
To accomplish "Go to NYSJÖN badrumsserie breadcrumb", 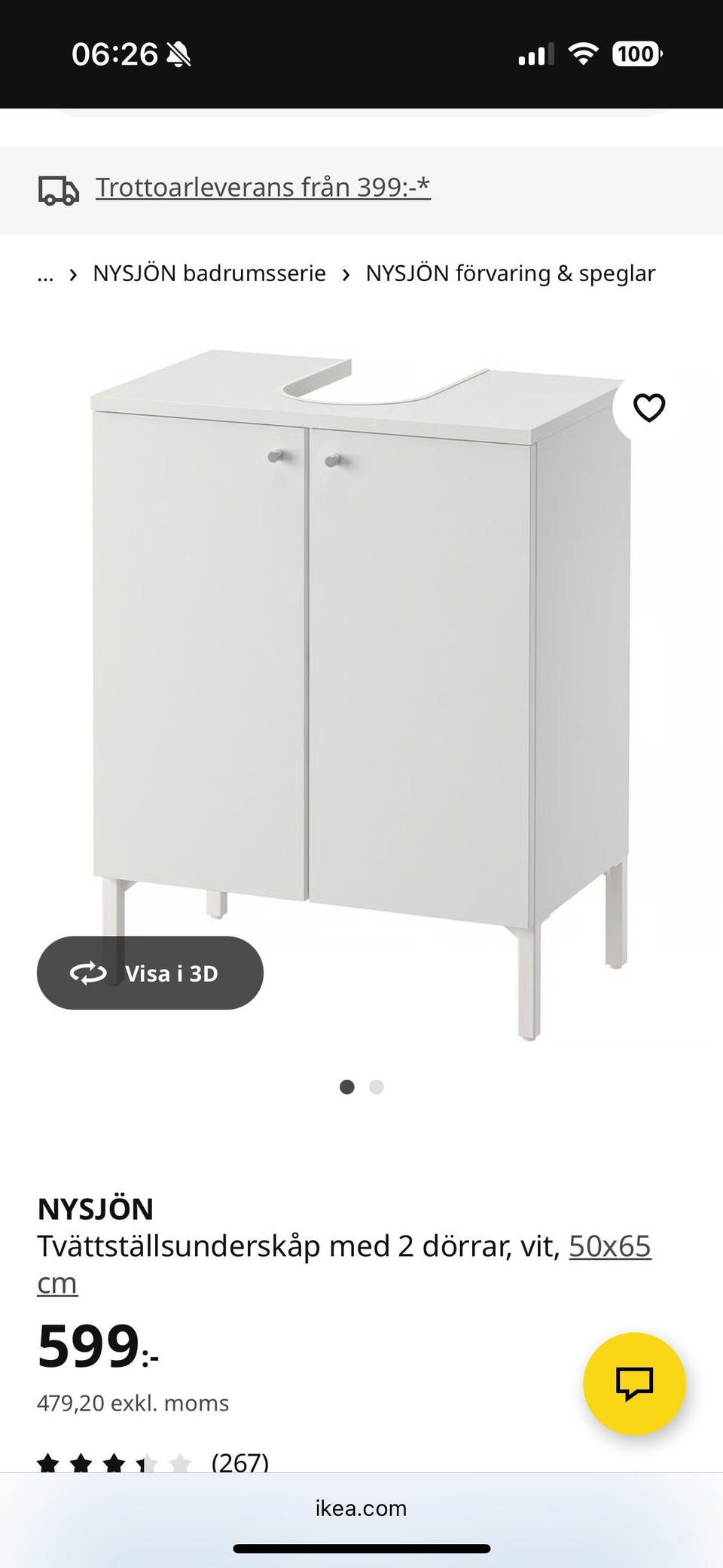I will tap(209, 274).
